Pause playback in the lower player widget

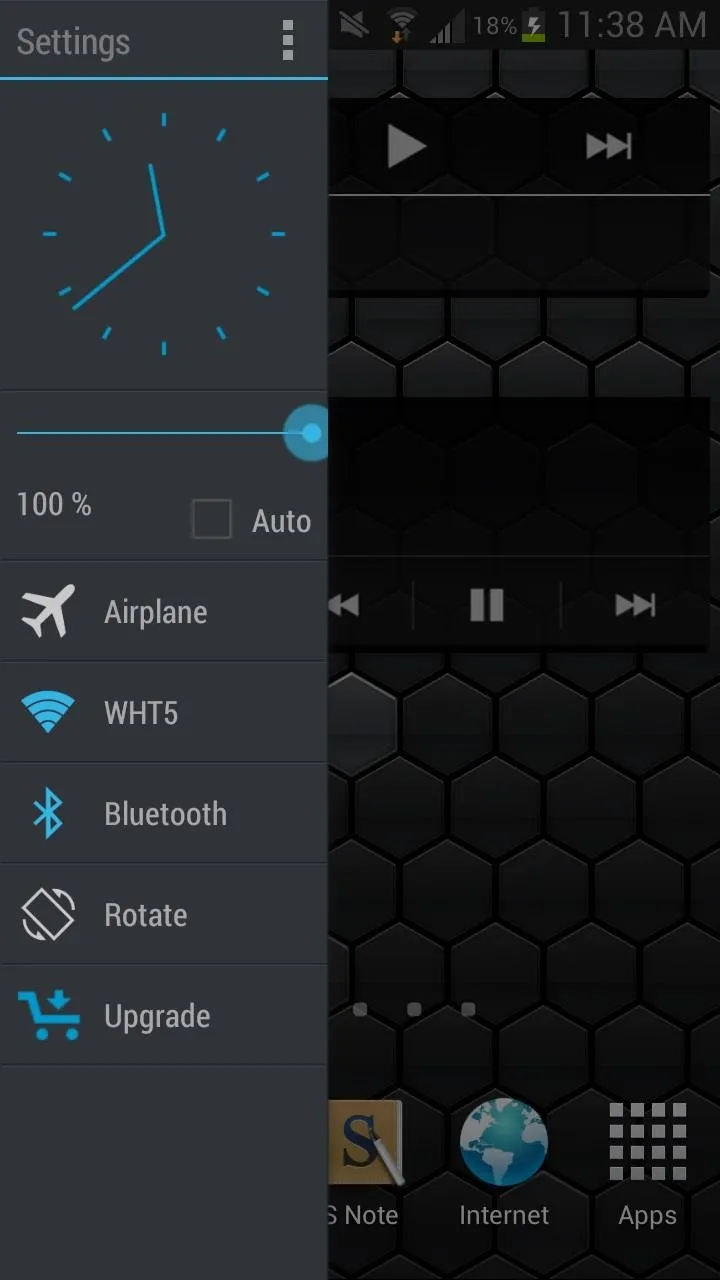[487, 604]
